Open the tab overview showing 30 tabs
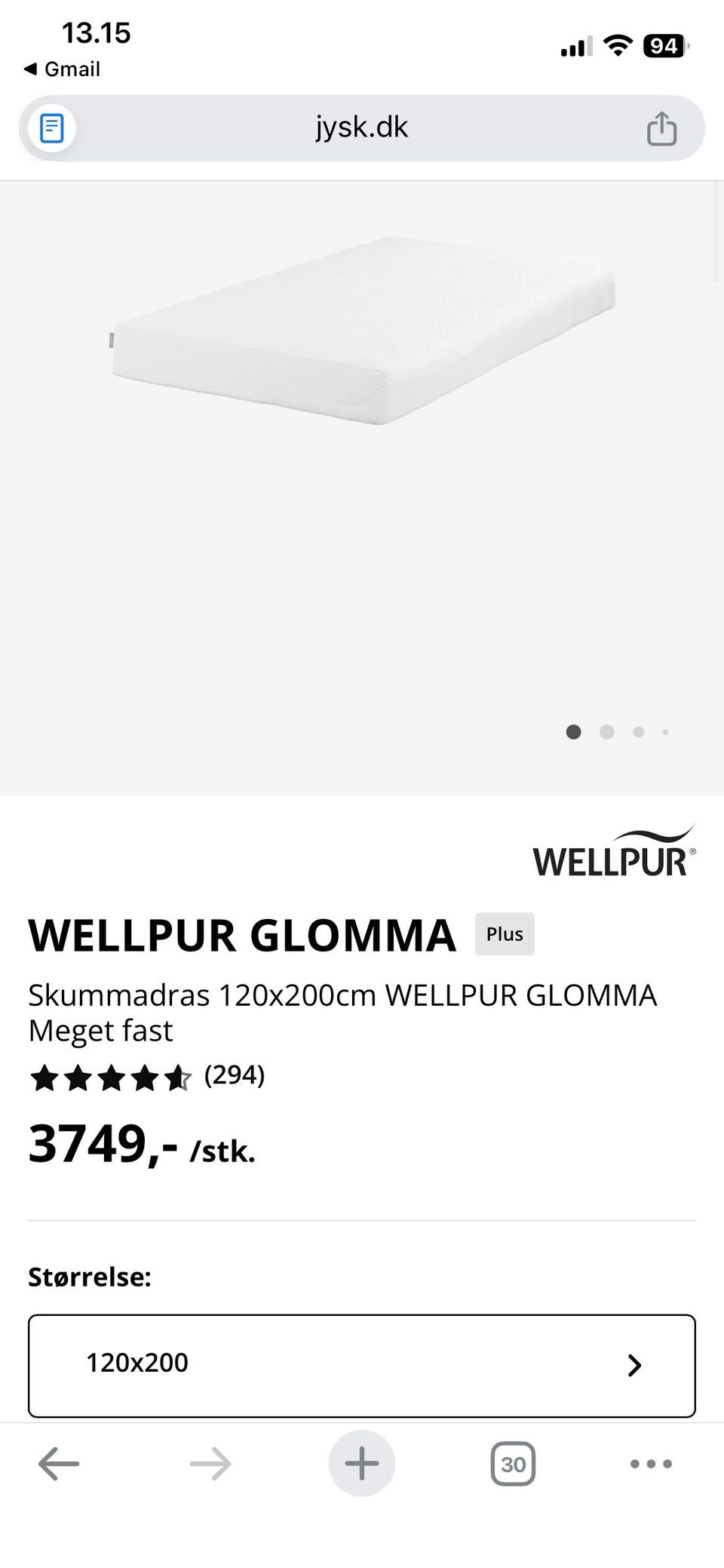This screenshot has height=1568, width=724. (x=513, y=1462)
